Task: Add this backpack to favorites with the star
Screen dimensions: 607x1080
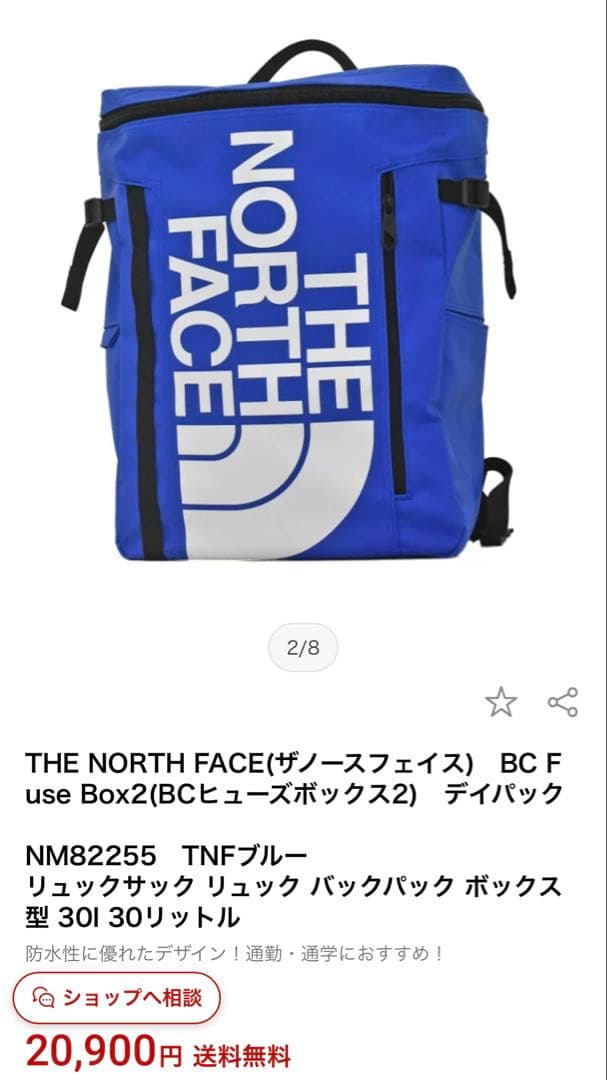Action: (501, 702)
